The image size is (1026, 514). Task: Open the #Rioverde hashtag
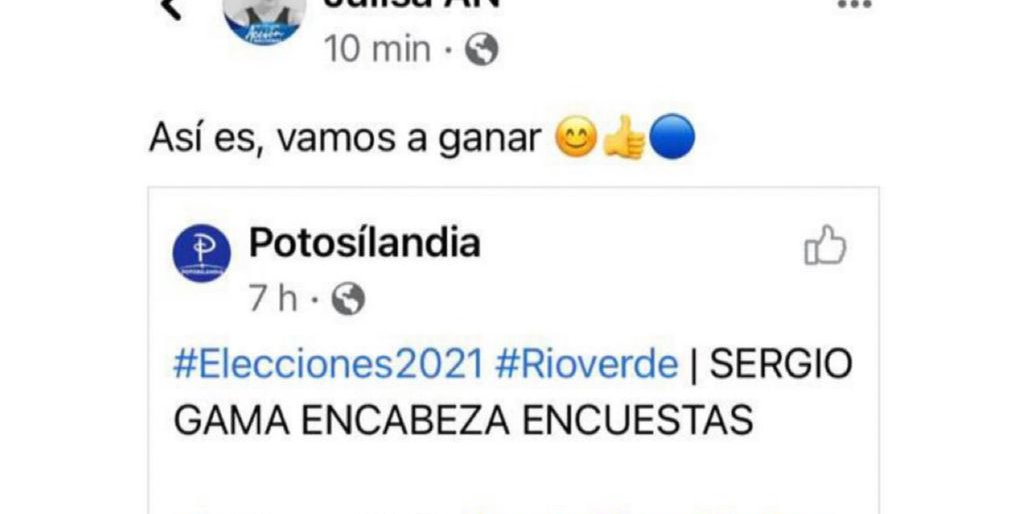[586, 365]
